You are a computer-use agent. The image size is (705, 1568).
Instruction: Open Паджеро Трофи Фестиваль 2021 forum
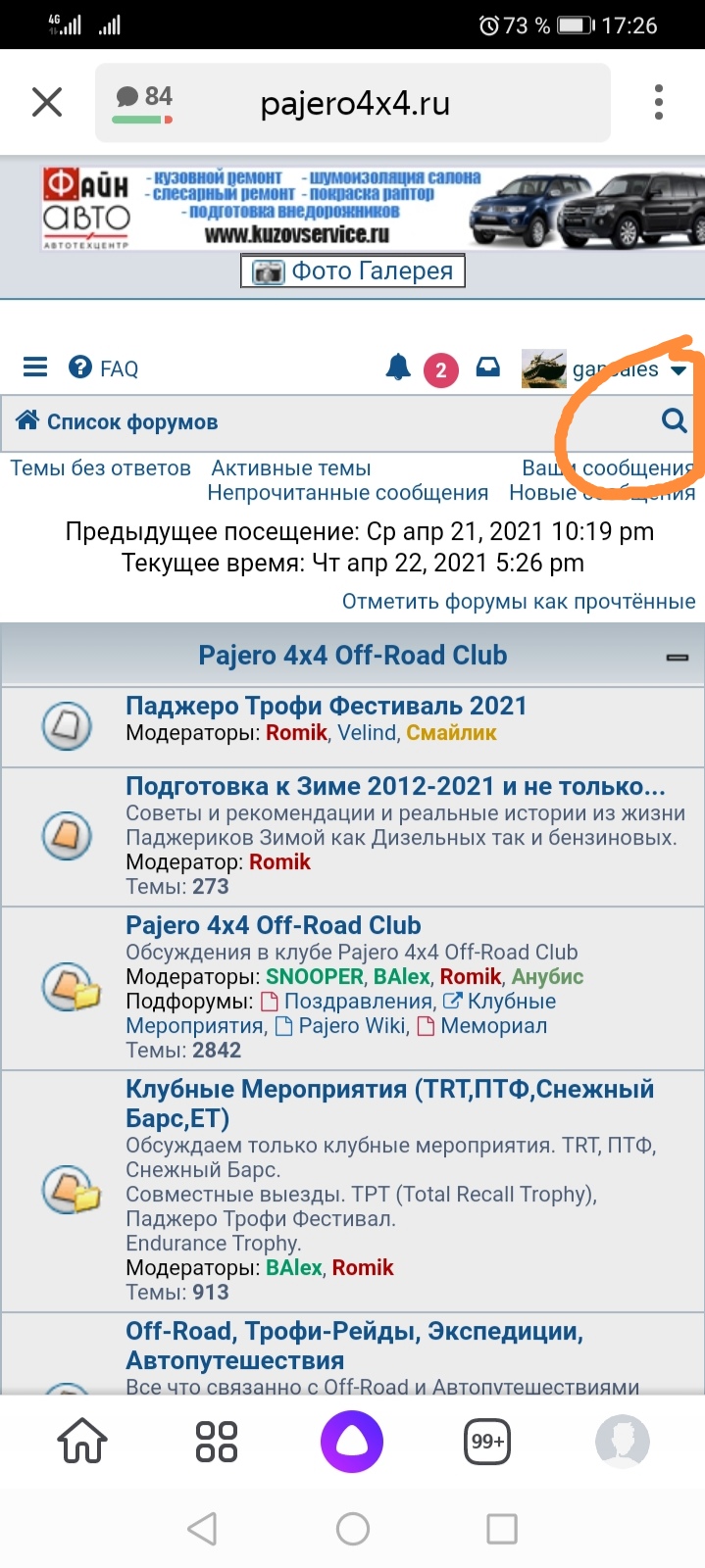(x=326, y=706)
